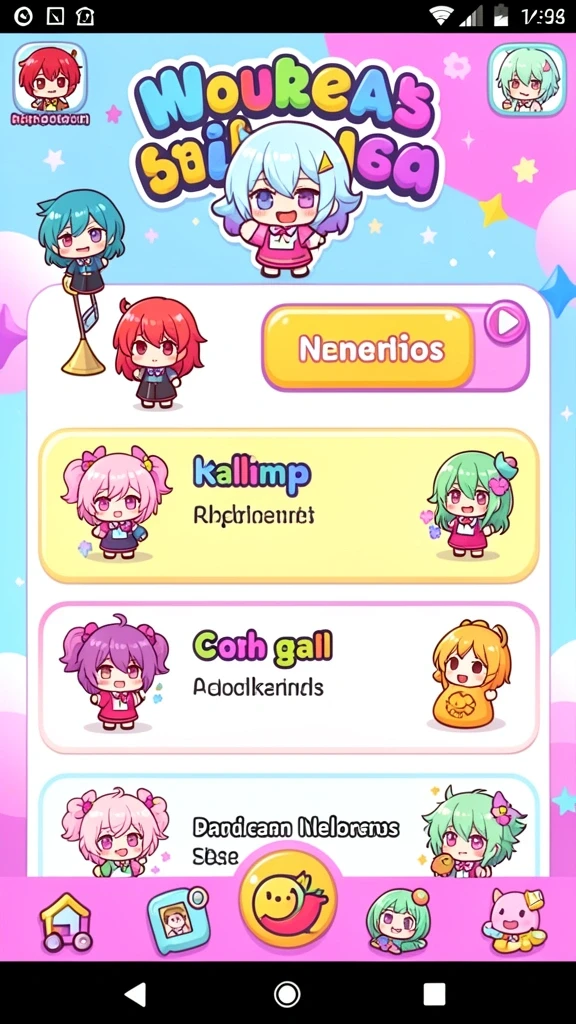
Task: Tap the yellow Nenerlios button
Action: click(370, 348)
